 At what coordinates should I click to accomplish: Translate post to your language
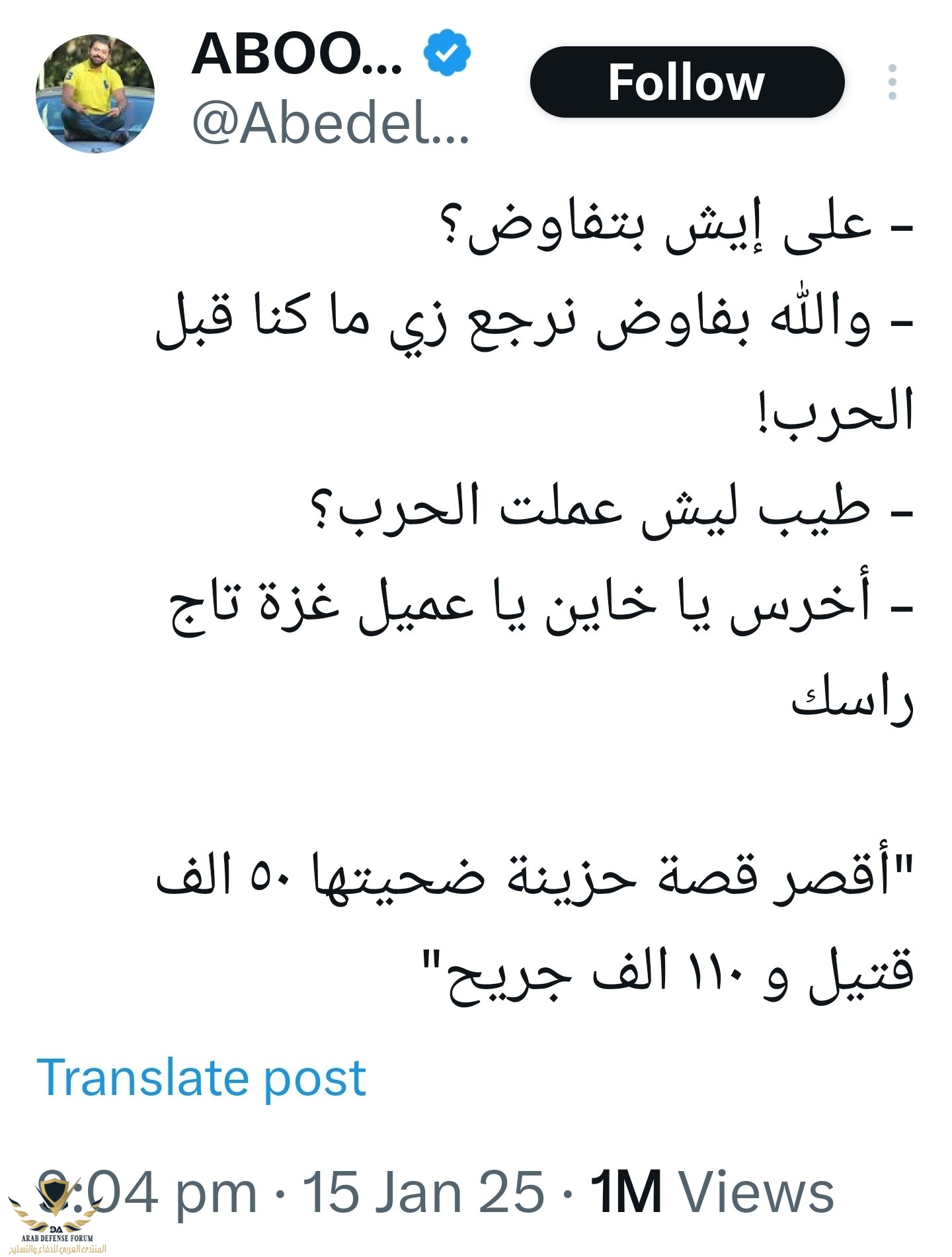[201, 1078]
